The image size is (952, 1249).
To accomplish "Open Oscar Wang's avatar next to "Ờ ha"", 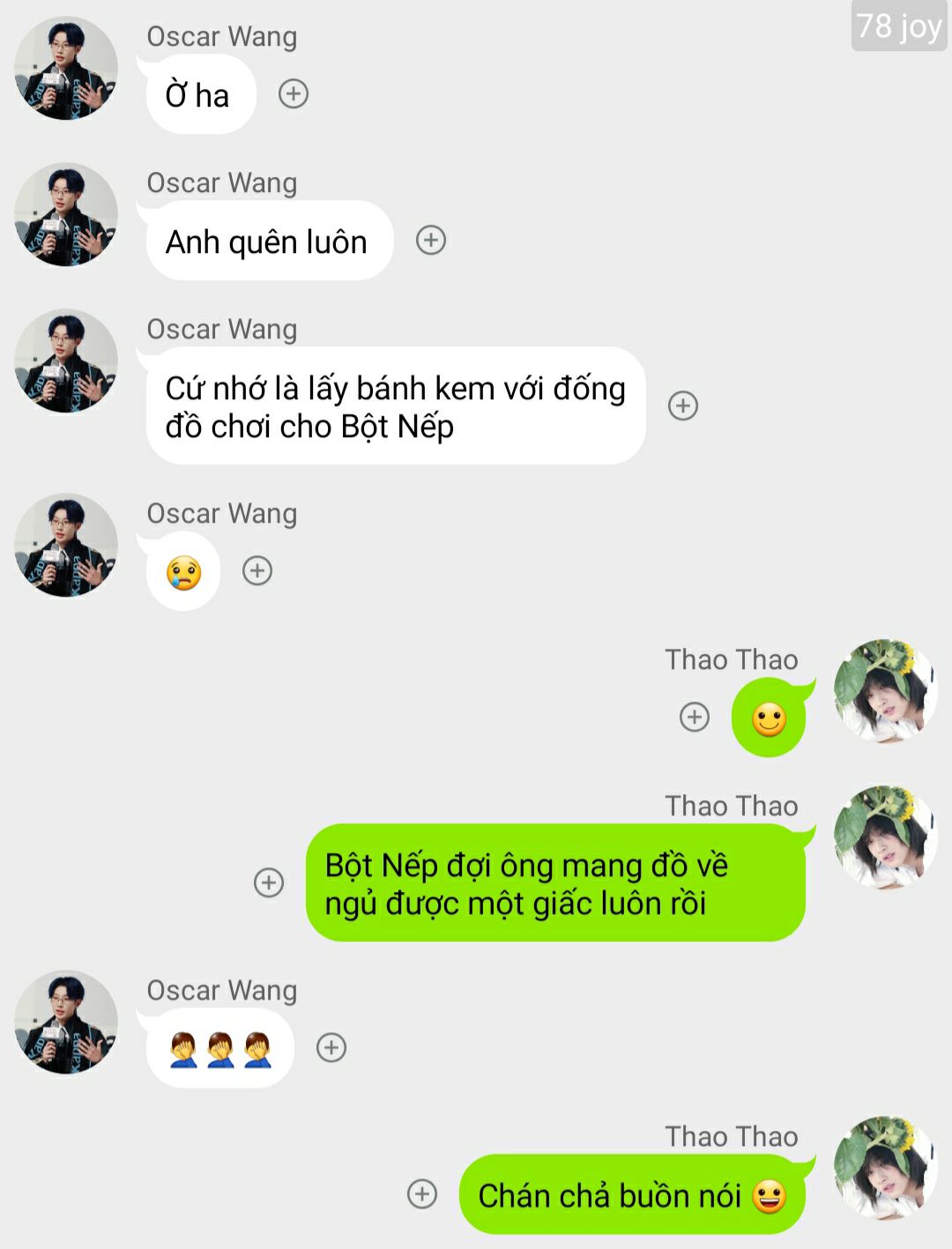I will coord(66,69).
